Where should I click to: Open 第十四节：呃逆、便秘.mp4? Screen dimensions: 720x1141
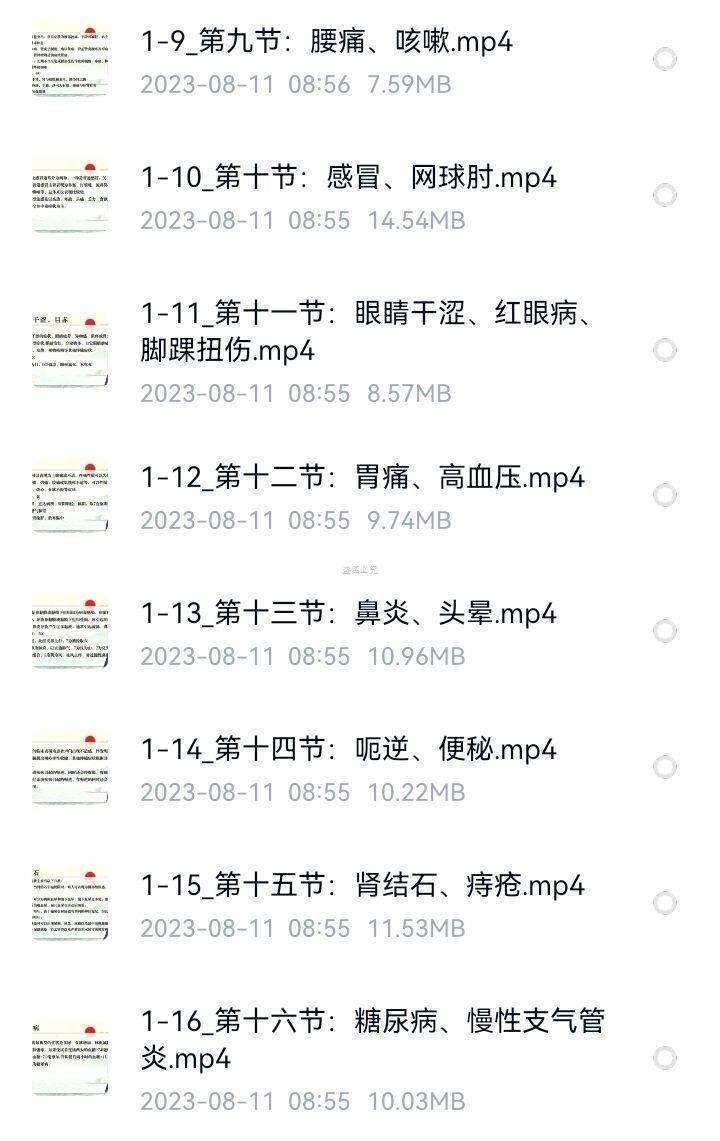(349, 750)
